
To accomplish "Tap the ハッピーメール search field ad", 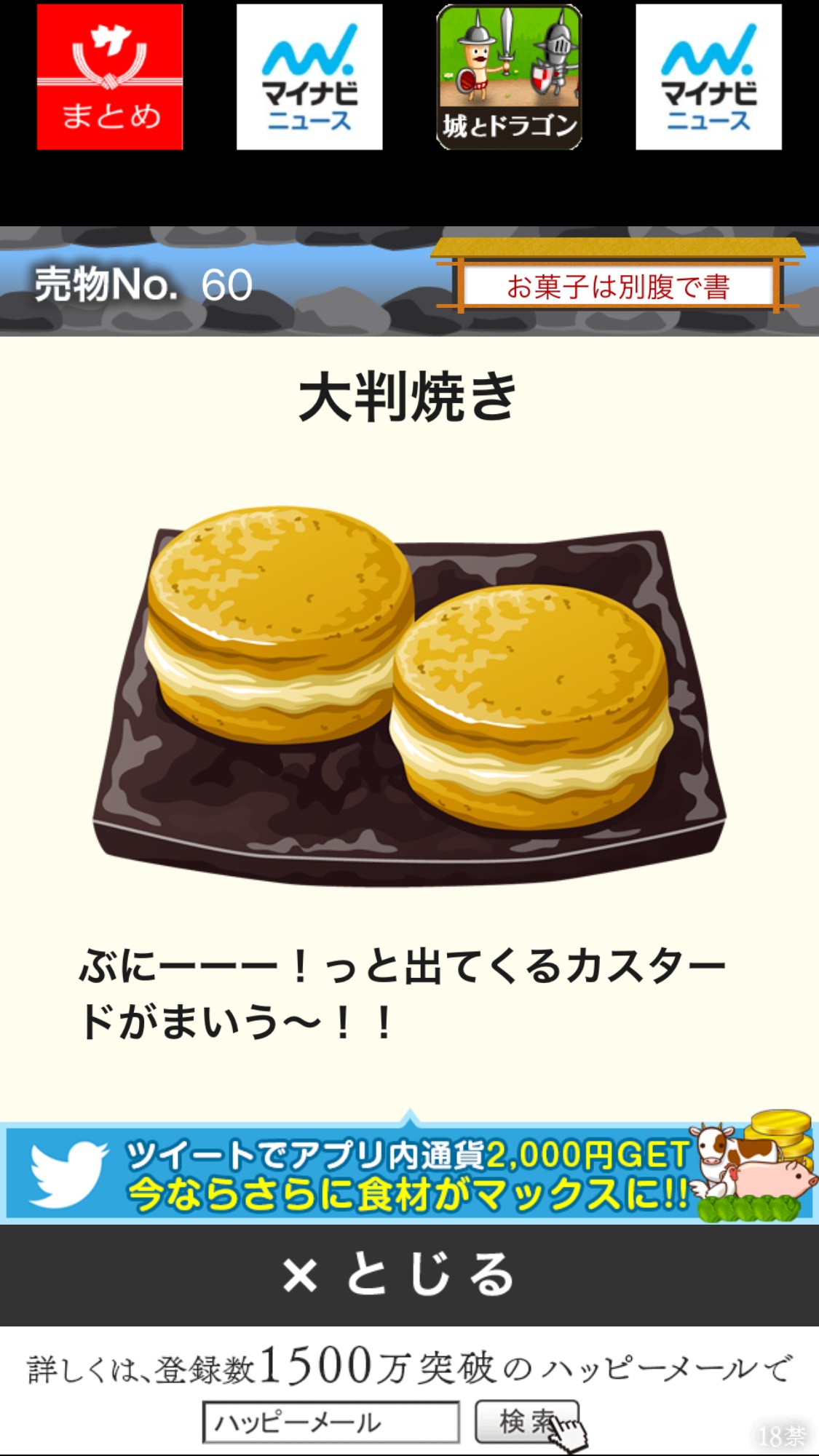I will [331, 1422].
